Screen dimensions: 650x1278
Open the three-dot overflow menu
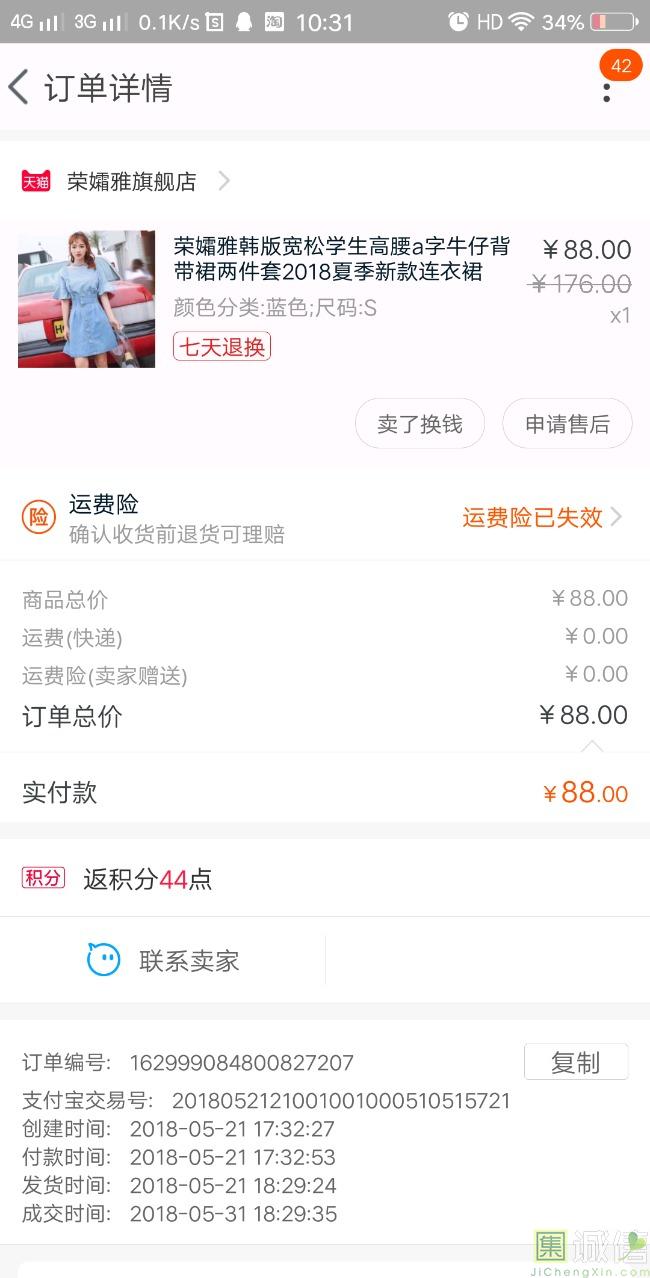pyautogui.click(x=606, y=91)
